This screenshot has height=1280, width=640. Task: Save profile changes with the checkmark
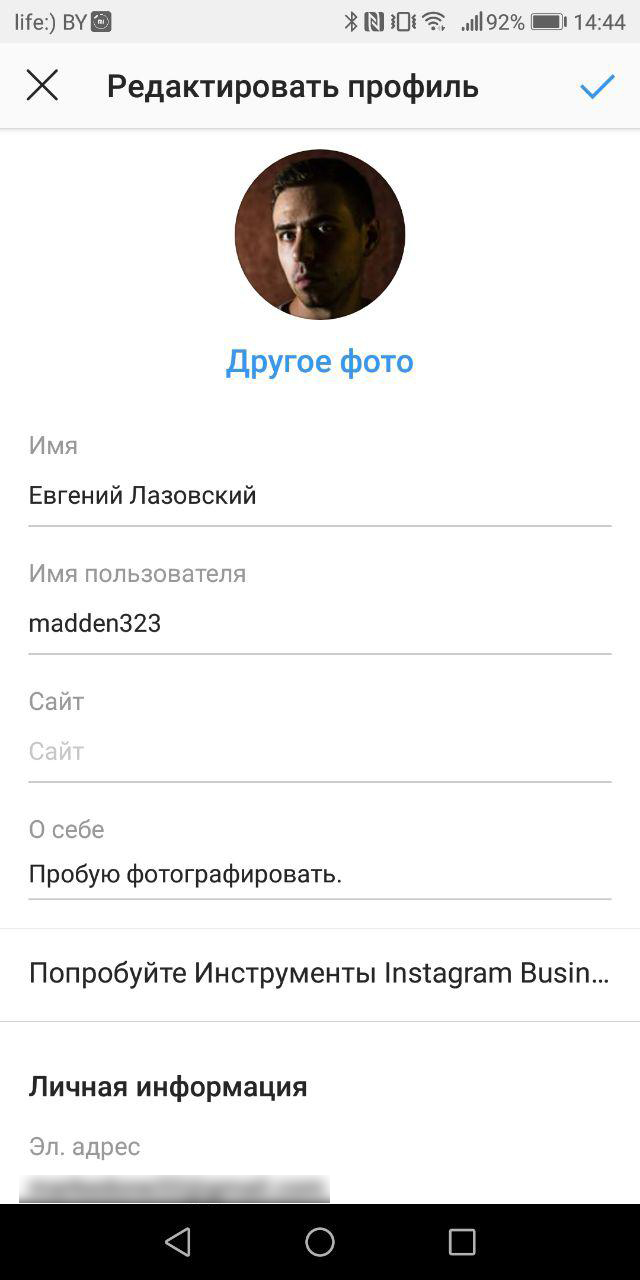pyautogui.click(x=597, y=87)
